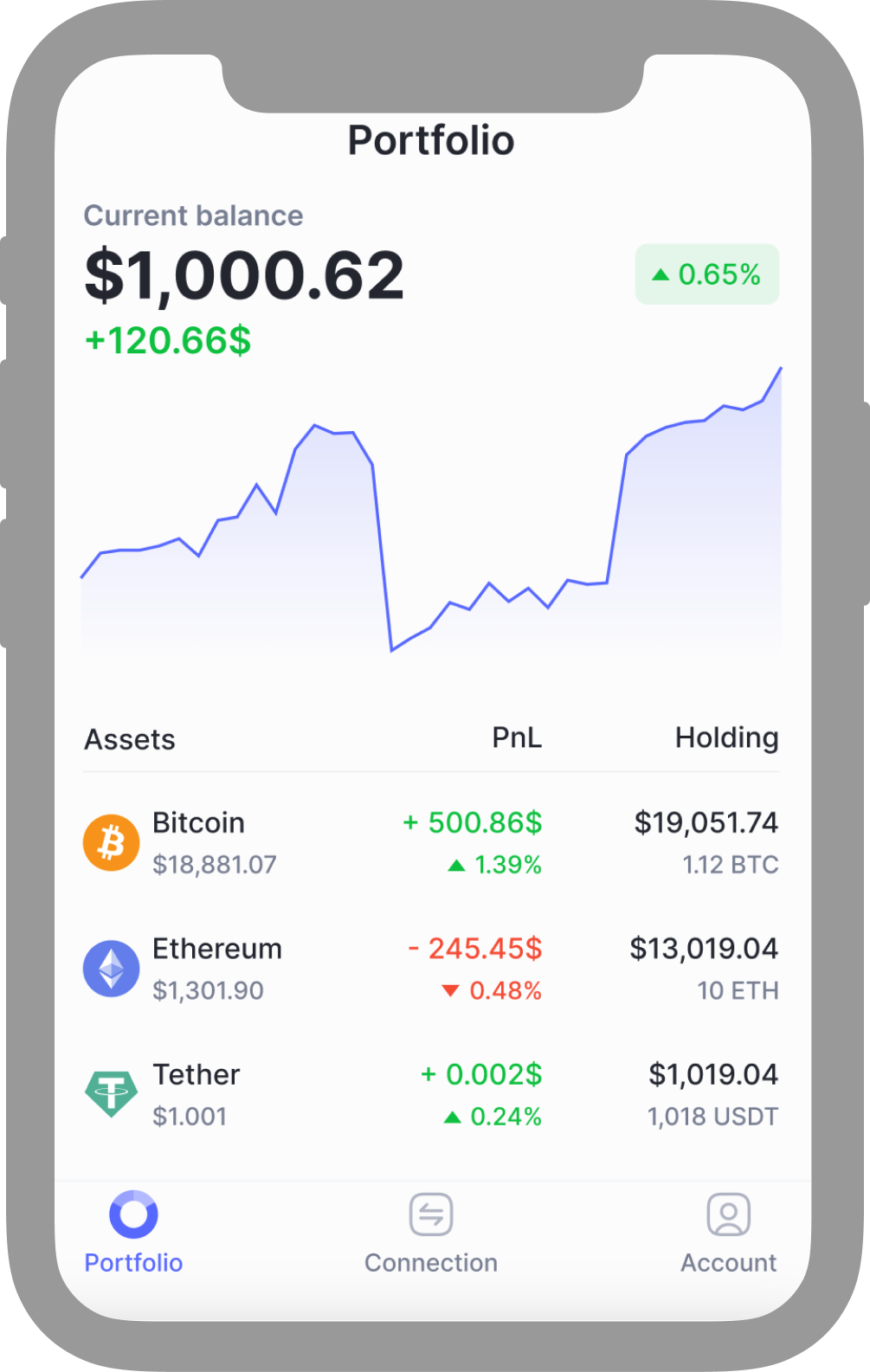The width and height of the screenshot is (870, 1372).
Task: Switch to the Connection tab
Action: click(430, 1233)
